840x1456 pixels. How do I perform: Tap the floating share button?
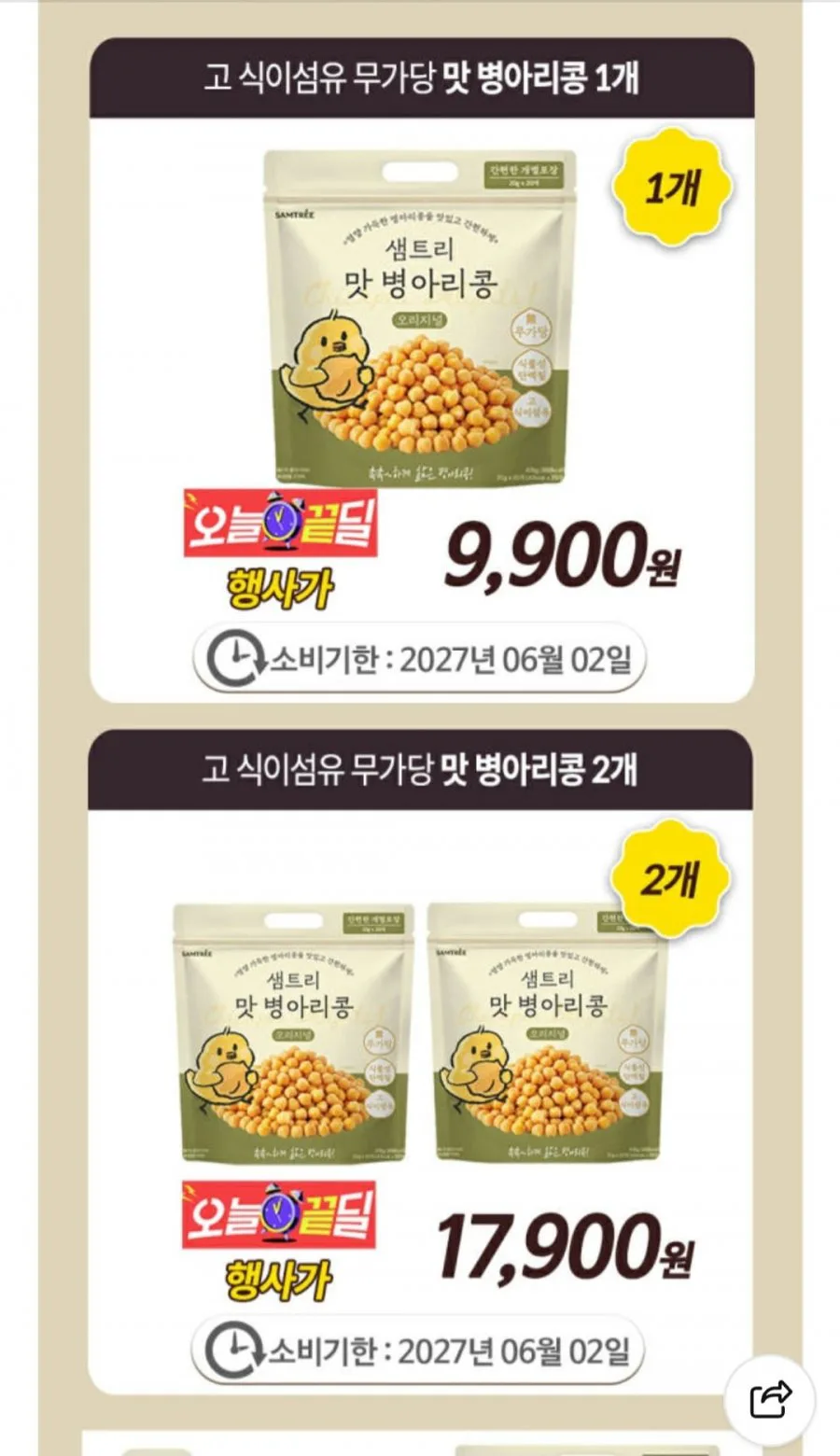771,1399
